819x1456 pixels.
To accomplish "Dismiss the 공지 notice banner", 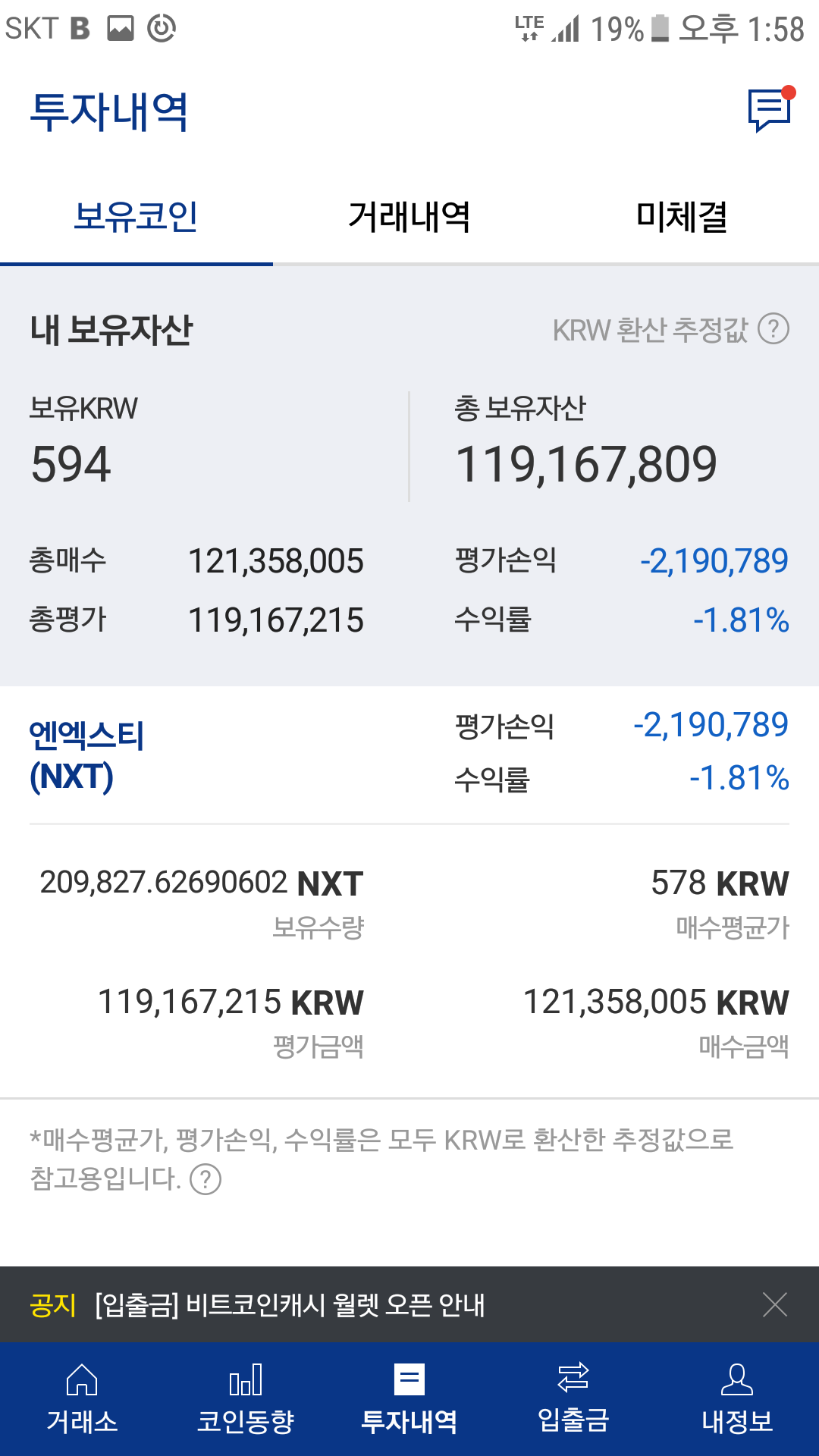I will click(774, 1301).
